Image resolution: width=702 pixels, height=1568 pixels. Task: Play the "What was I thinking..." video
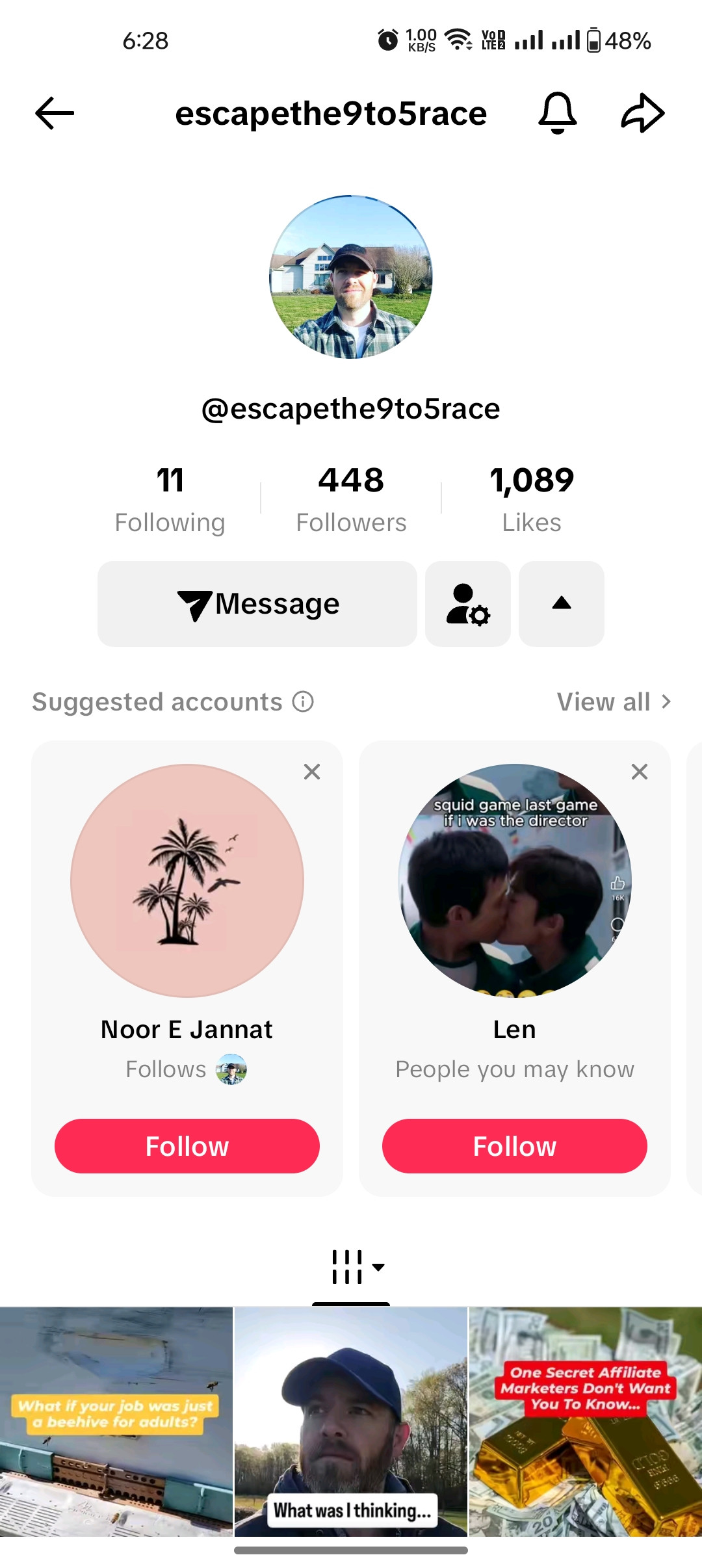[351, 1421]
